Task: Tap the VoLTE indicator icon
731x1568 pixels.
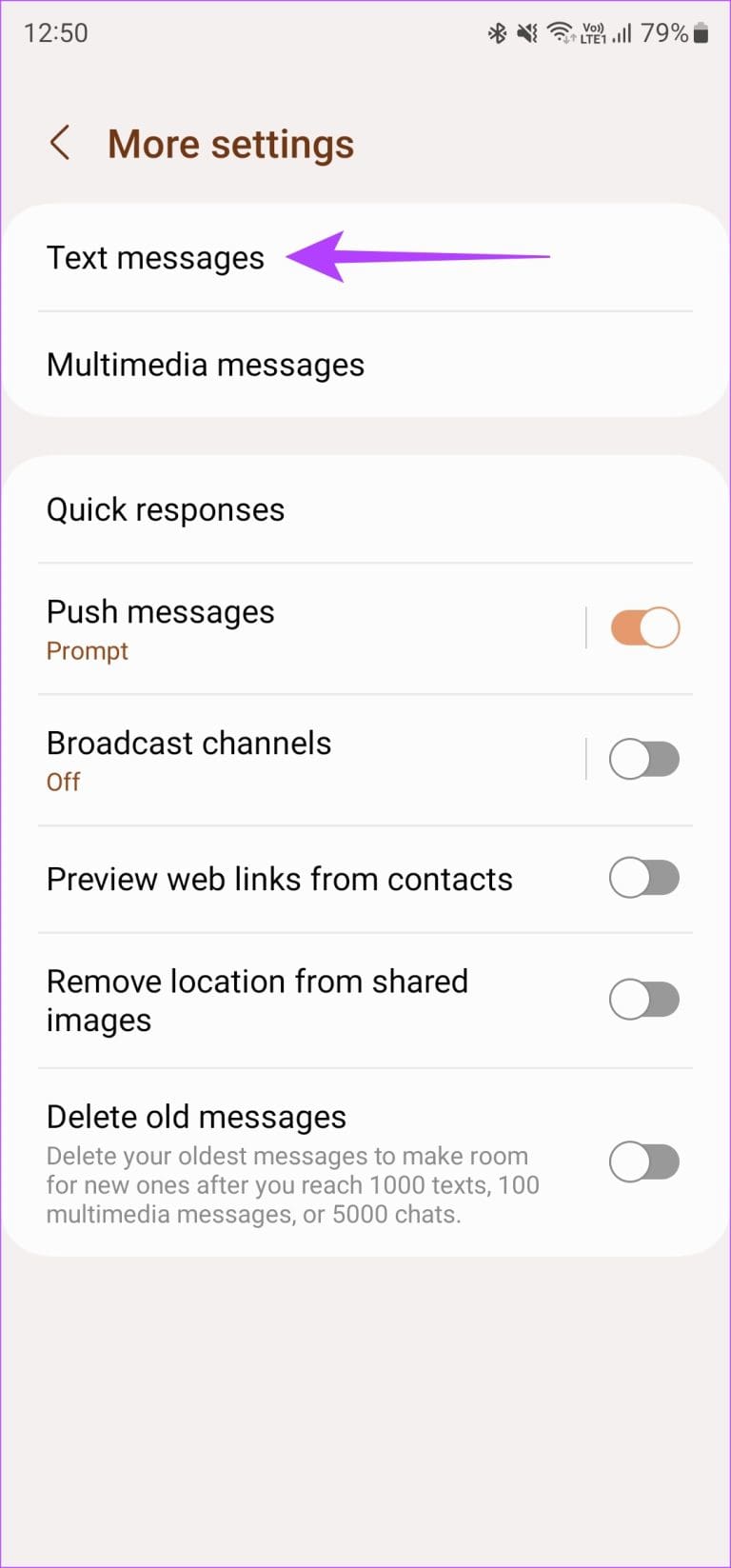Action: click(x=592, y=33)
